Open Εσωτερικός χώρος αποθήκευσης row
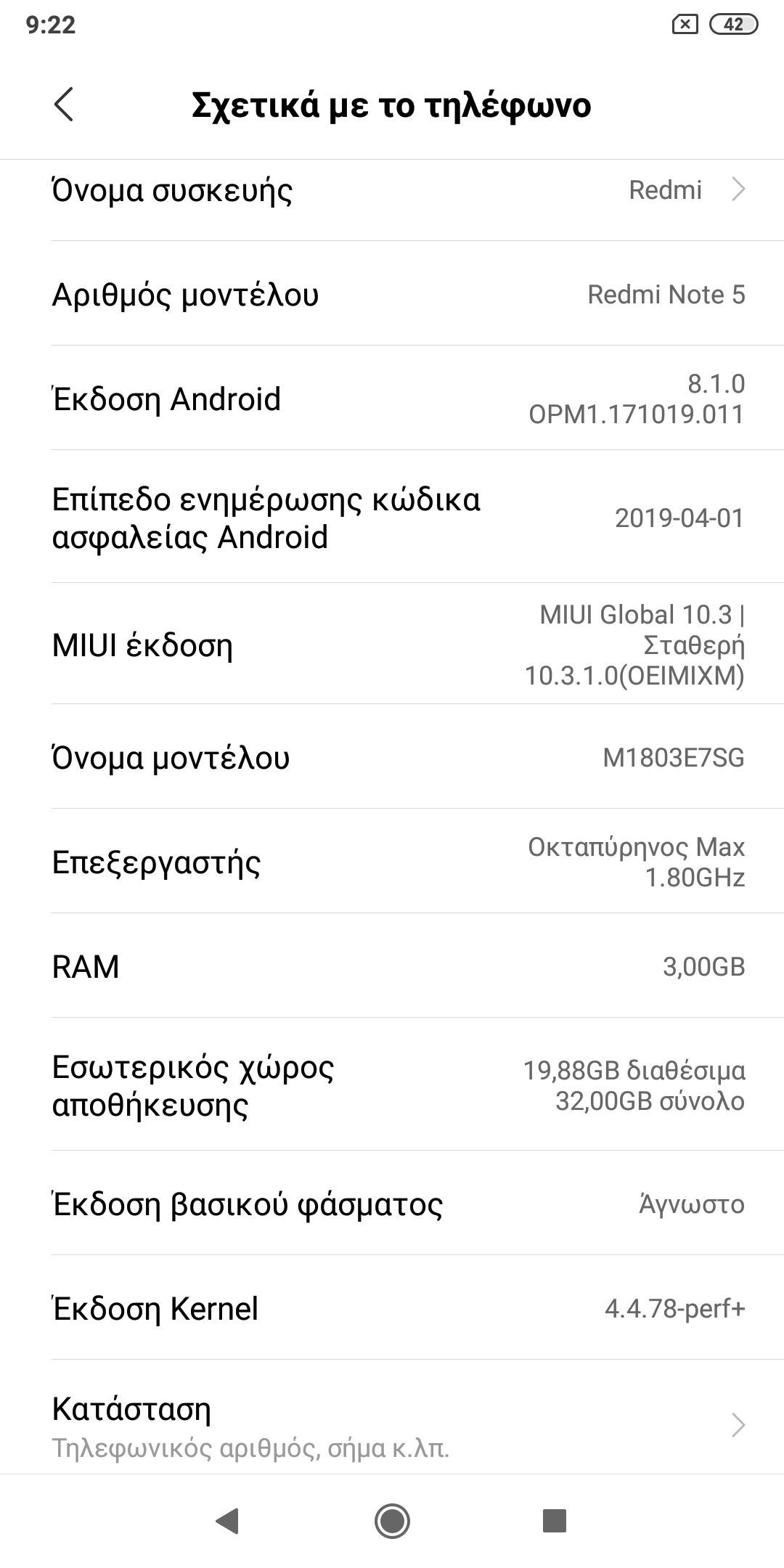784x1568 pixels. [392, 1085]
